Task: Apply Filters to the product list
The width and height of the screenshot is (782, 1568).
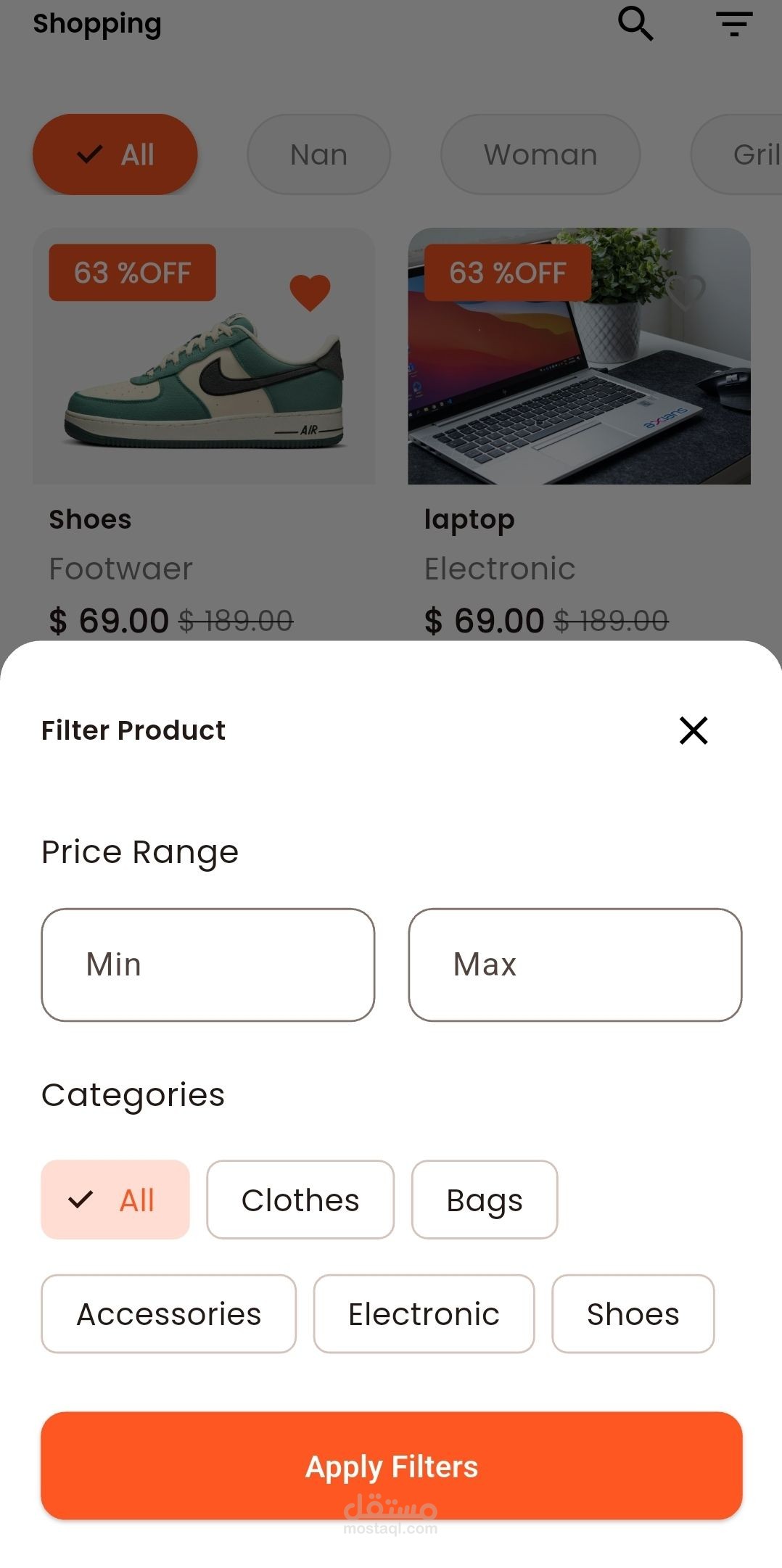Action: 391,1466
